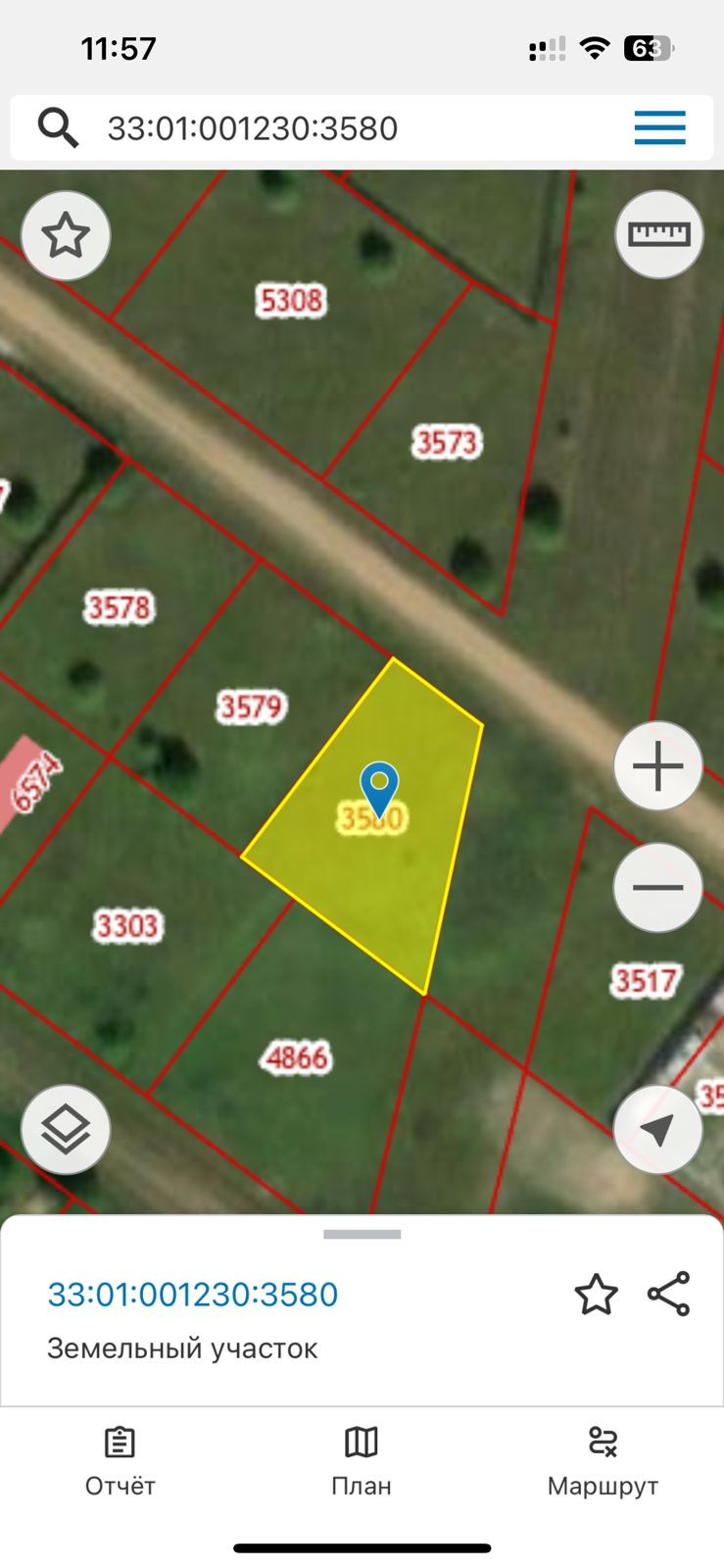This screenshot has height=1568, width=724.
Task: Add parcel 3580 to favorites in panel
Action: click(x=596, y=1295)
